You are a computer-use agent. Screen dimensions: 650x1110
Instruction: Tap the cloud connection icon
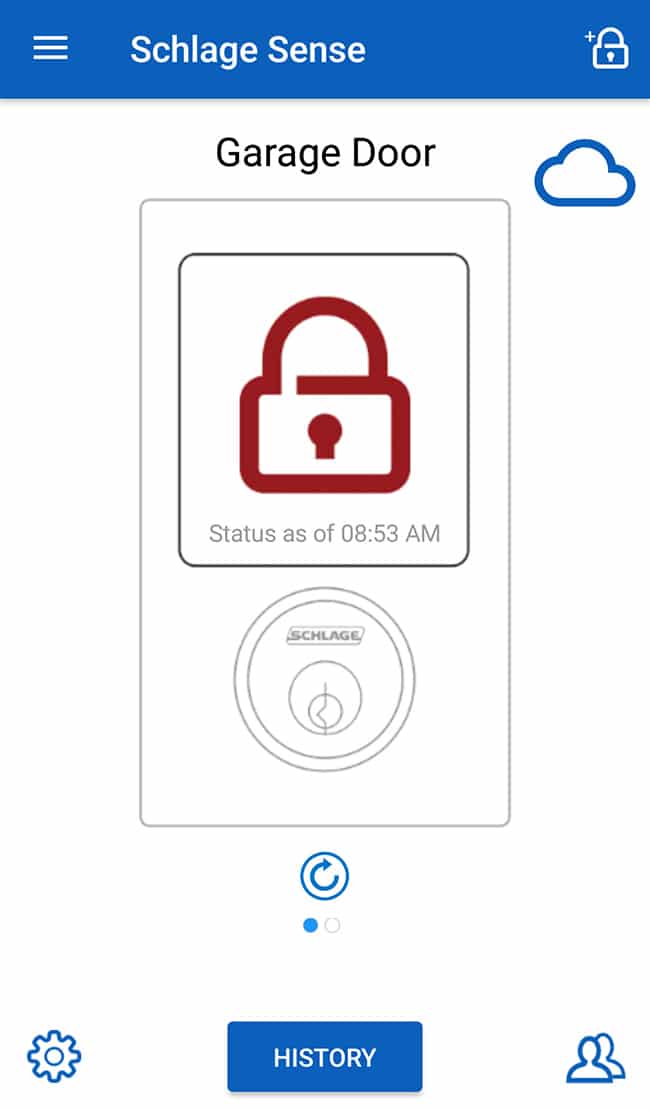tap(585, 173)
